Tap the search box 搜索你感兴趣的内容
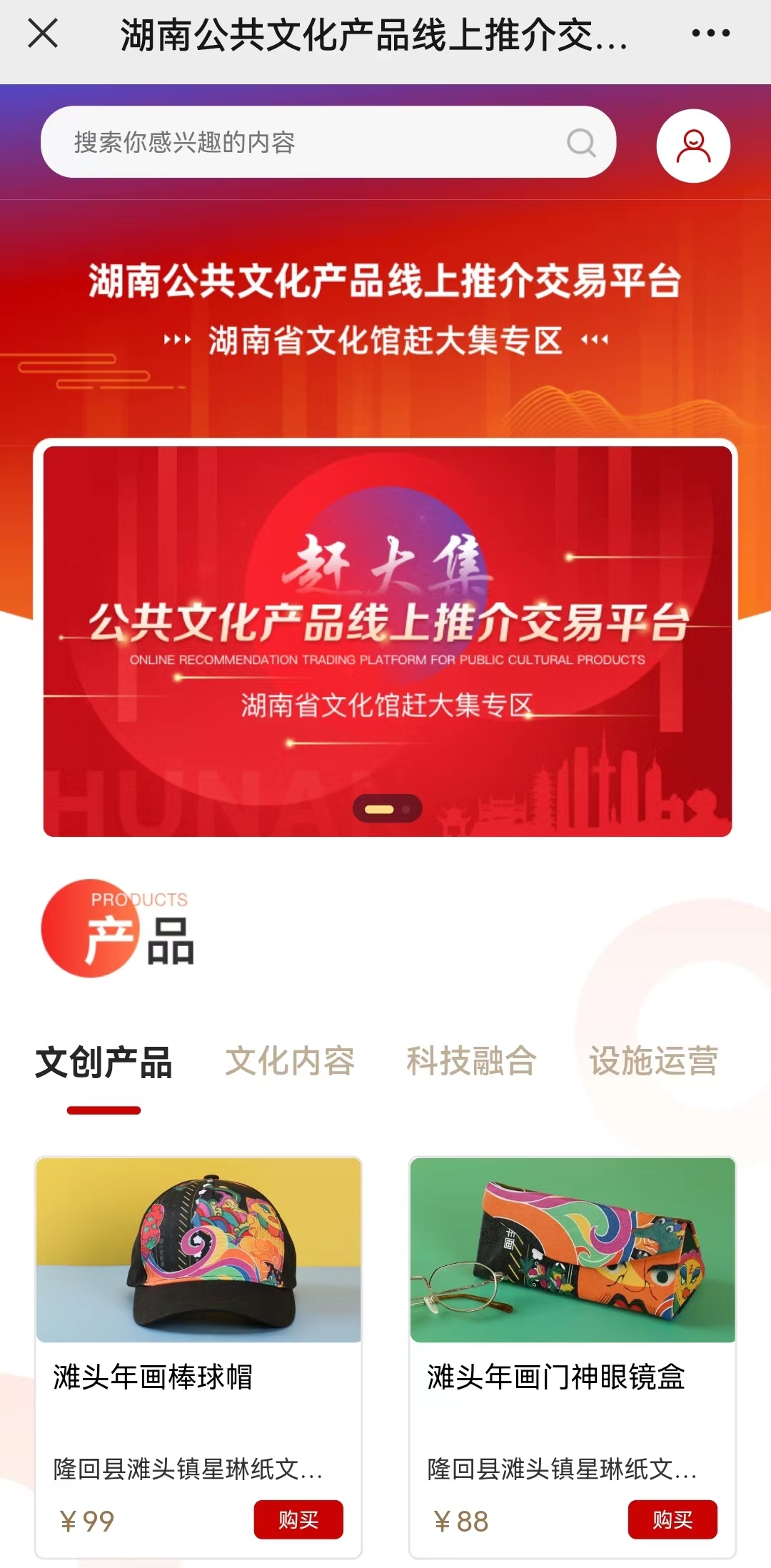This screenshot has width=771, height=1568. 300,143
